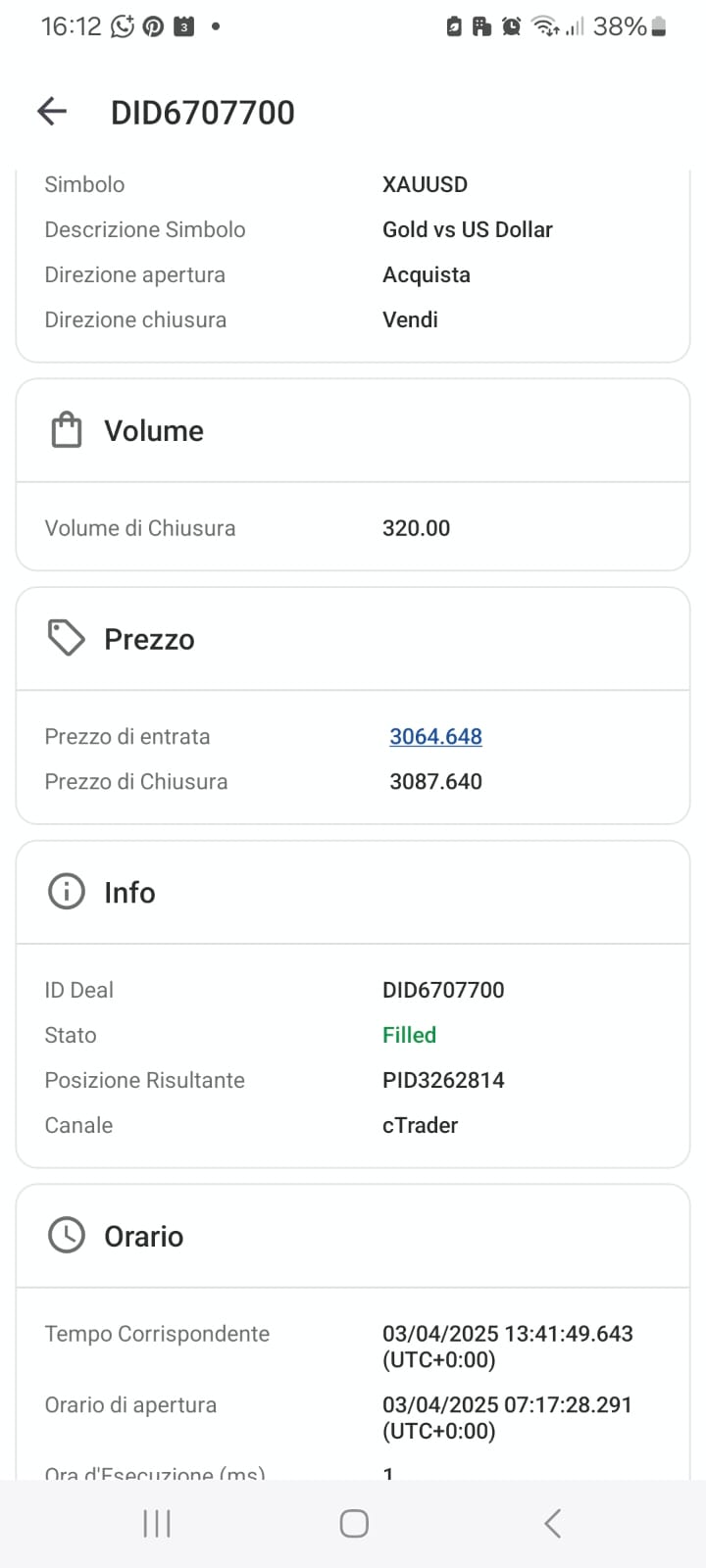Tap the system back button
This screenshot has height=1568, width=706.
(552, 1523)
